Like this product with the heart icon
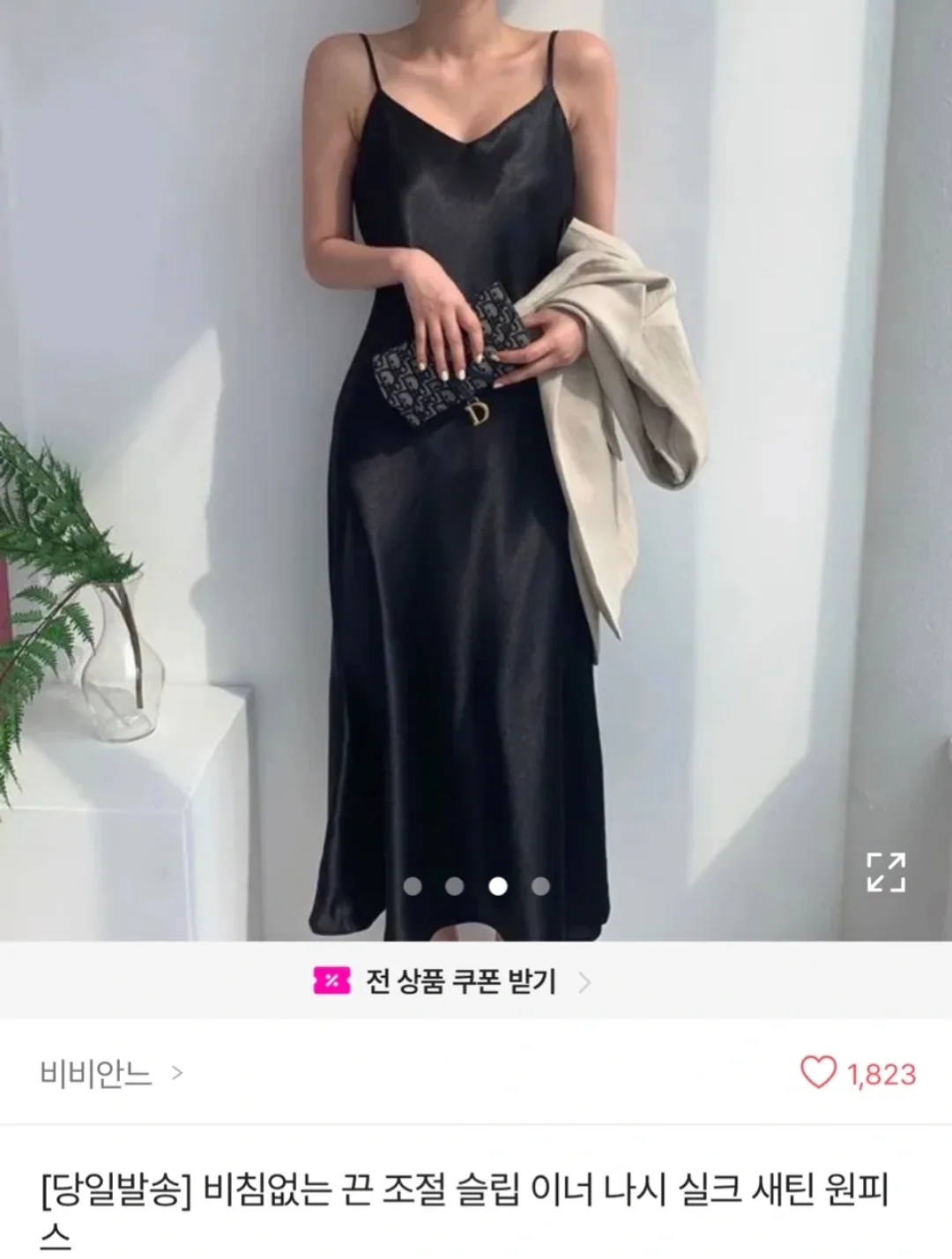This screenshot has height=1259, width=952. (818, 1073)
